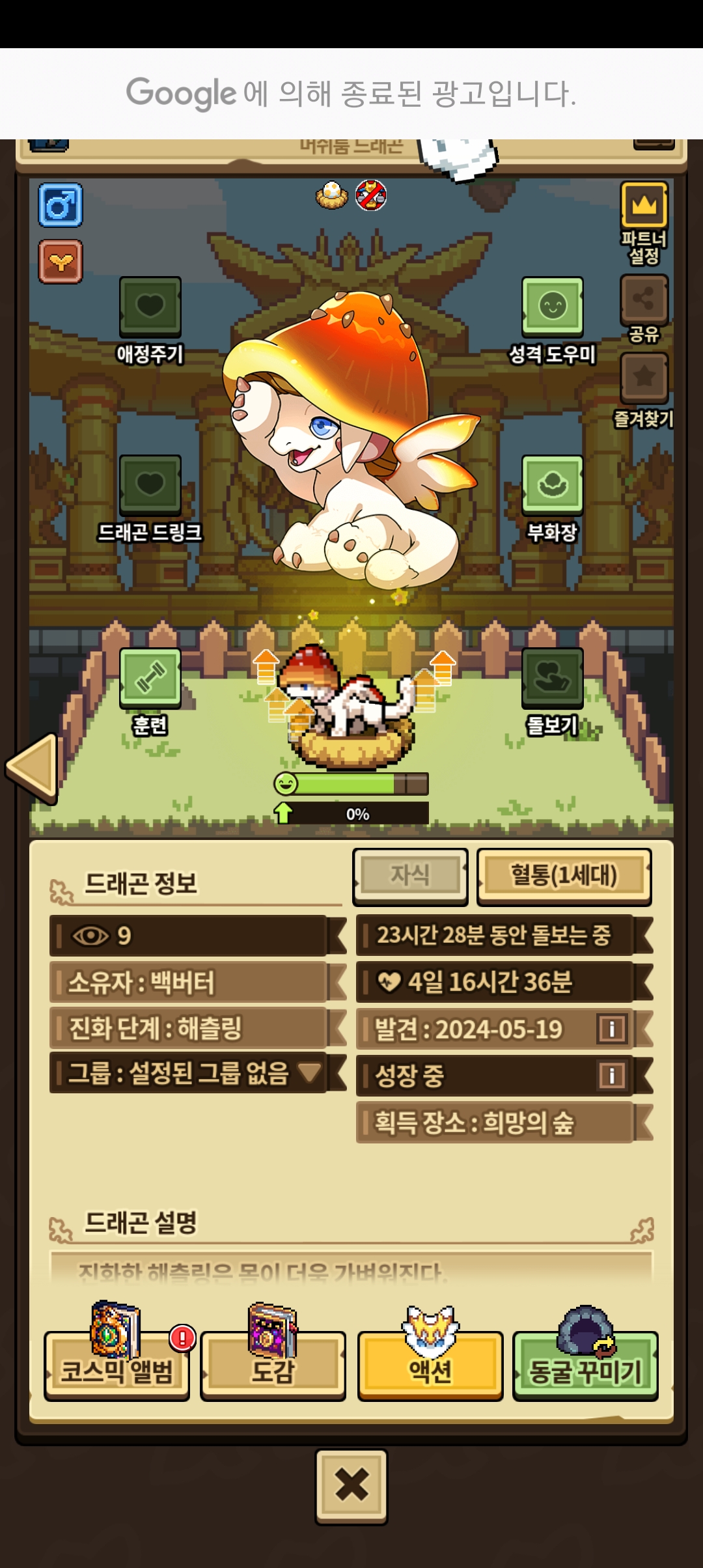Close the dragon info panel
The height and width of the screenshot is (1568, 703).
coord(351,1487)
